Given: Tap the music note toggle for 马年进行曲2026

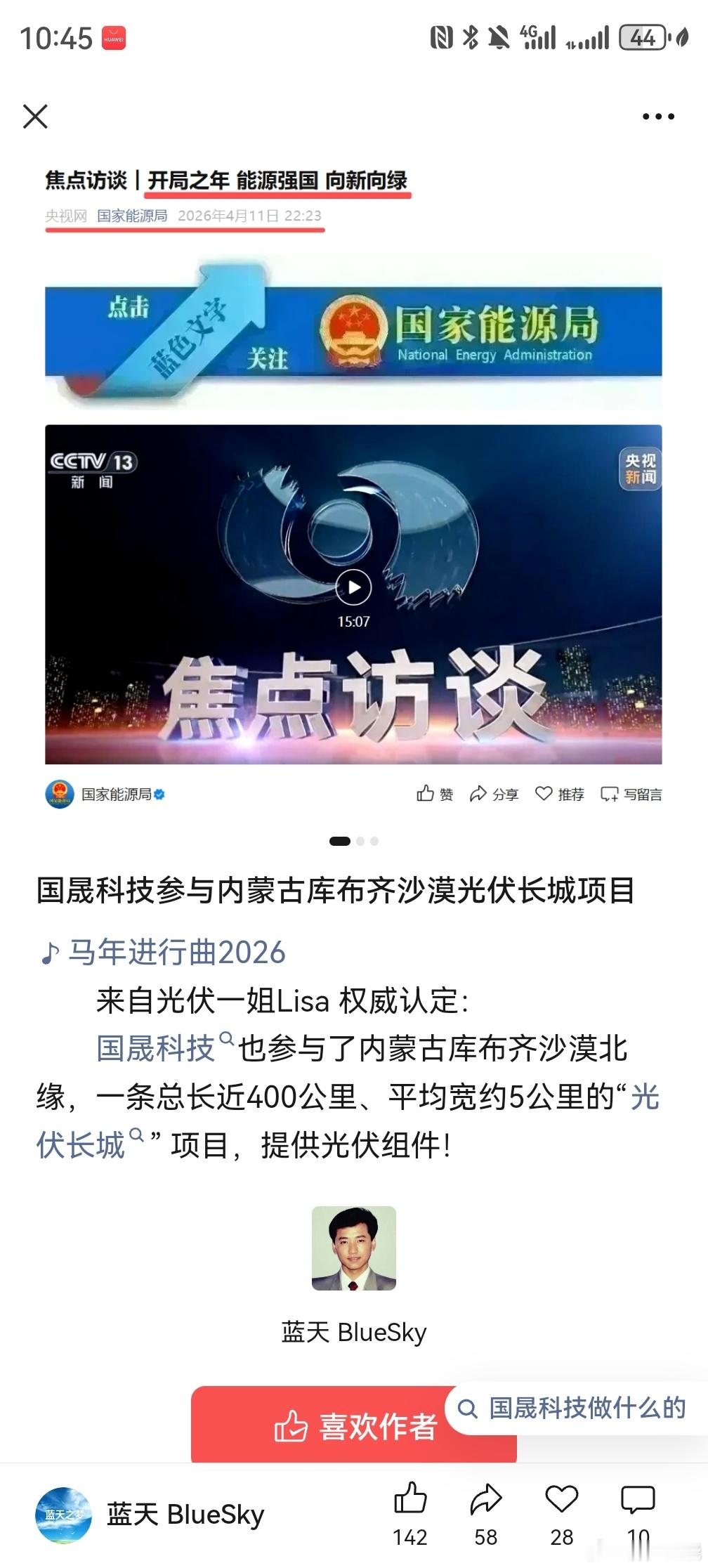Looking at the screenshot, I should 48,952.
